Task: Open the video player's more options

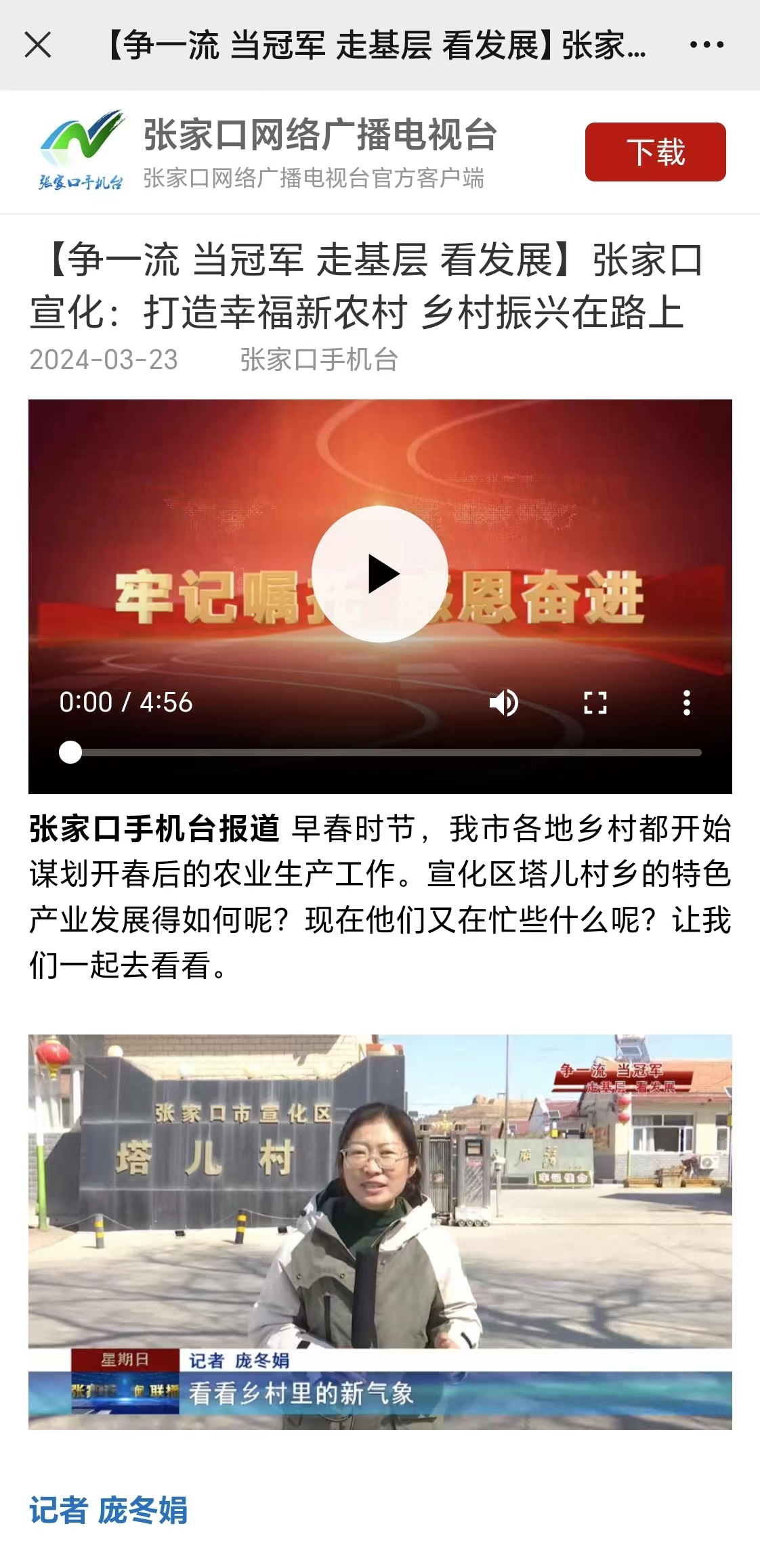Action: (687, 703)
